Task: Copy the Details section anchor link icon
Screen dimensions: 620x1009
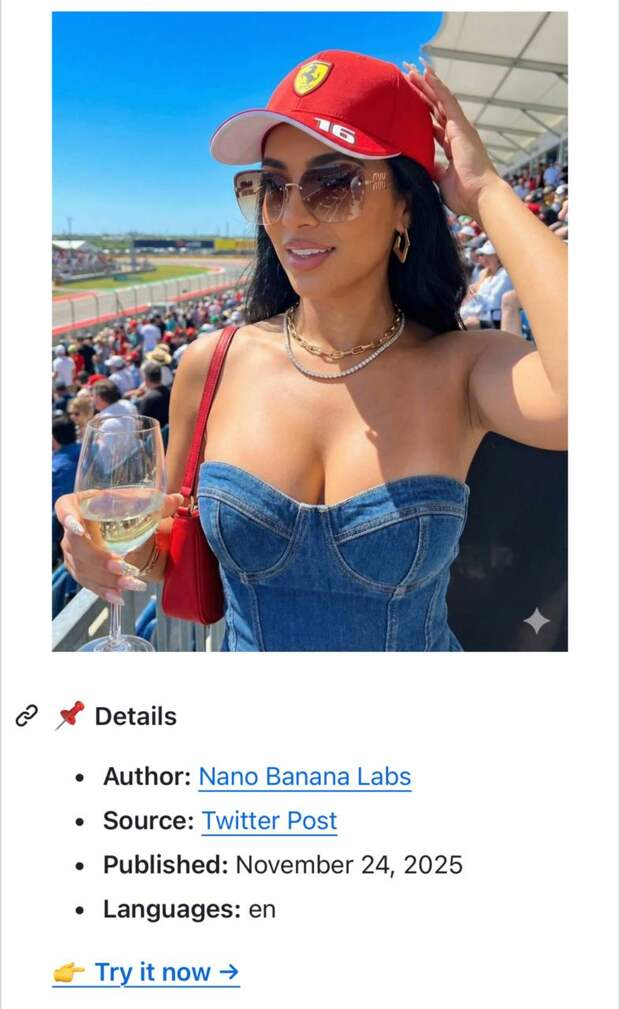Action: [27, 716]
